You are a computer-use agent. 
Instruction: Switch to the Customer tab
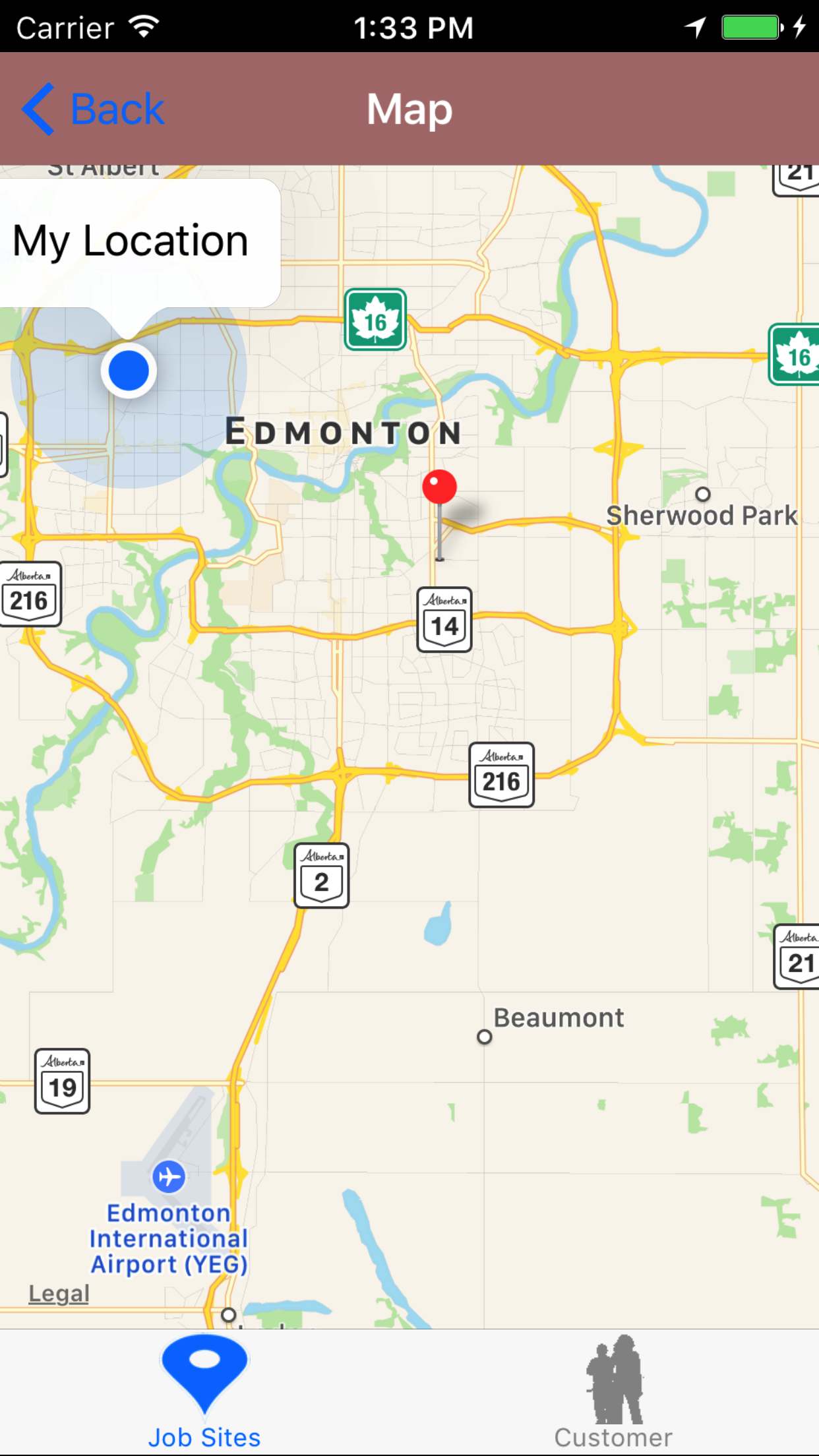tap(613, 1391)
